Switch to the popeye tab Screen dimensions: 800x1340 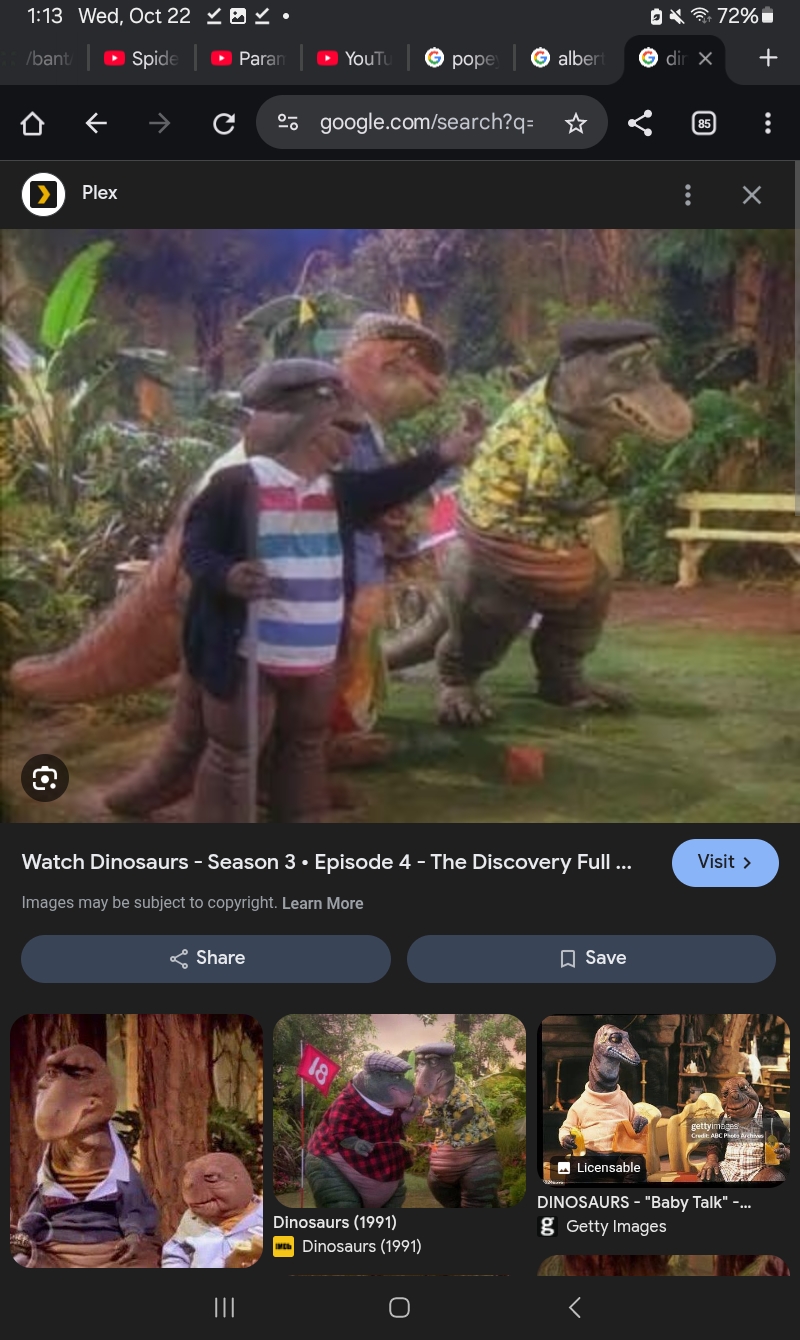pyautogui.click(x=462, y=58)
